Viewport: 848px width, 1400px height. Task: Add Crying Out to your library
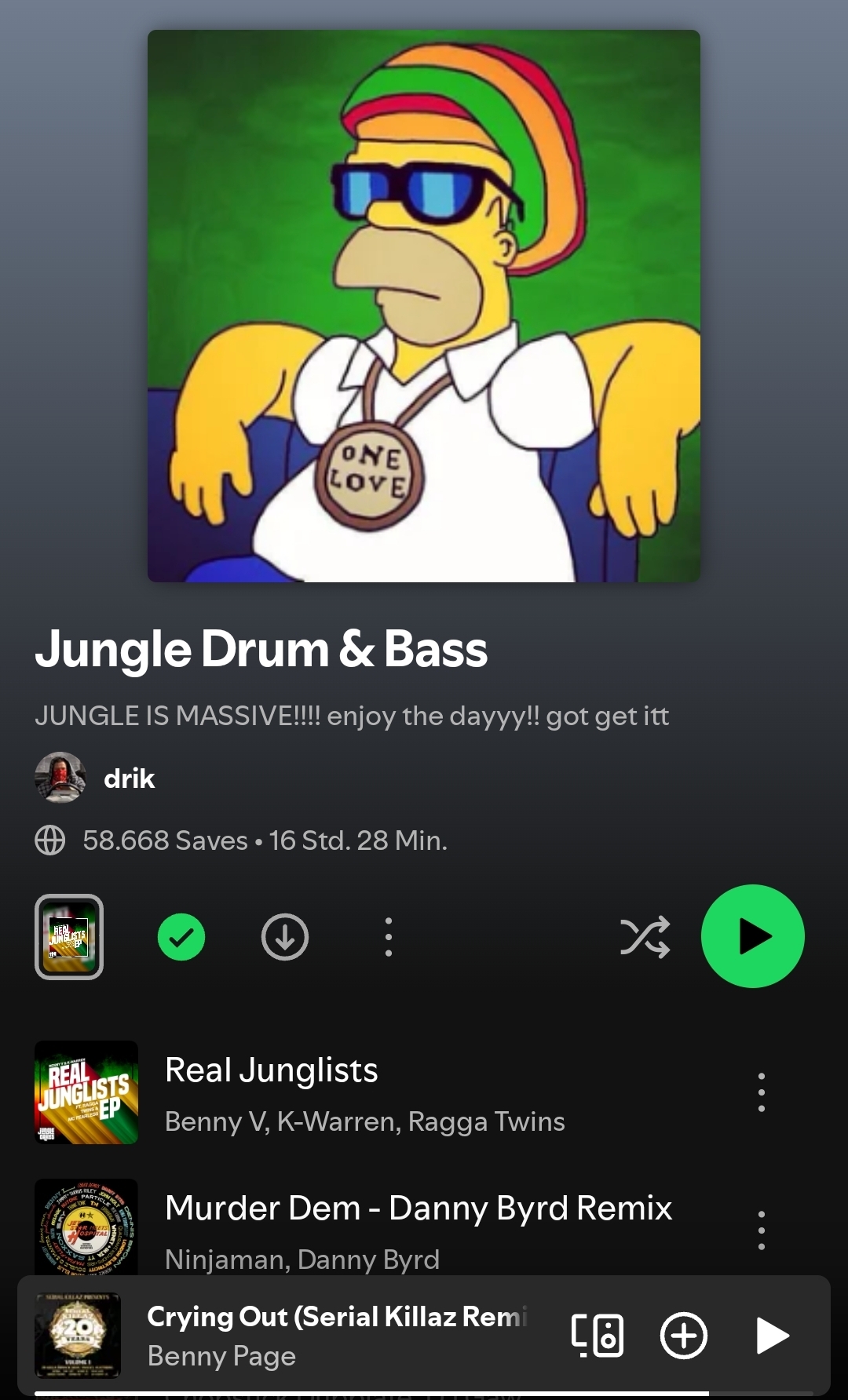pyautogui.click(x=684, y=1336)
